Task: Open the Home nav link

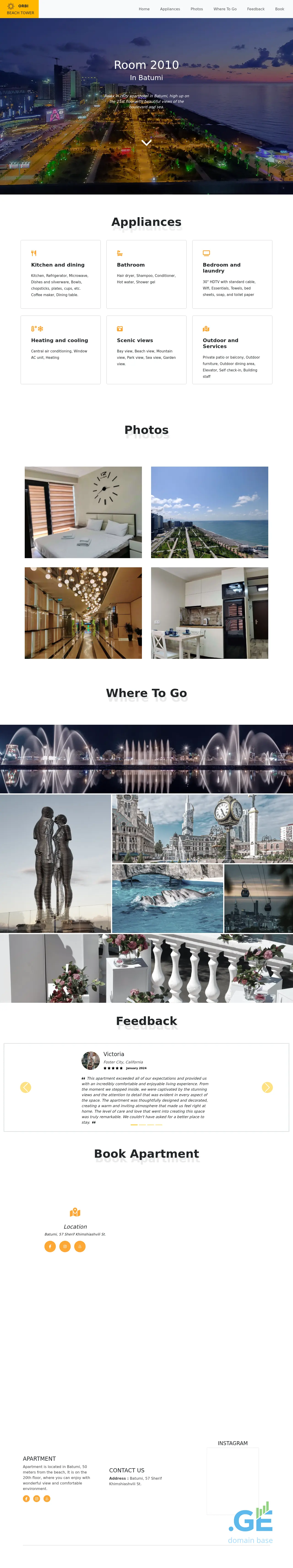Action: point(144,9)
